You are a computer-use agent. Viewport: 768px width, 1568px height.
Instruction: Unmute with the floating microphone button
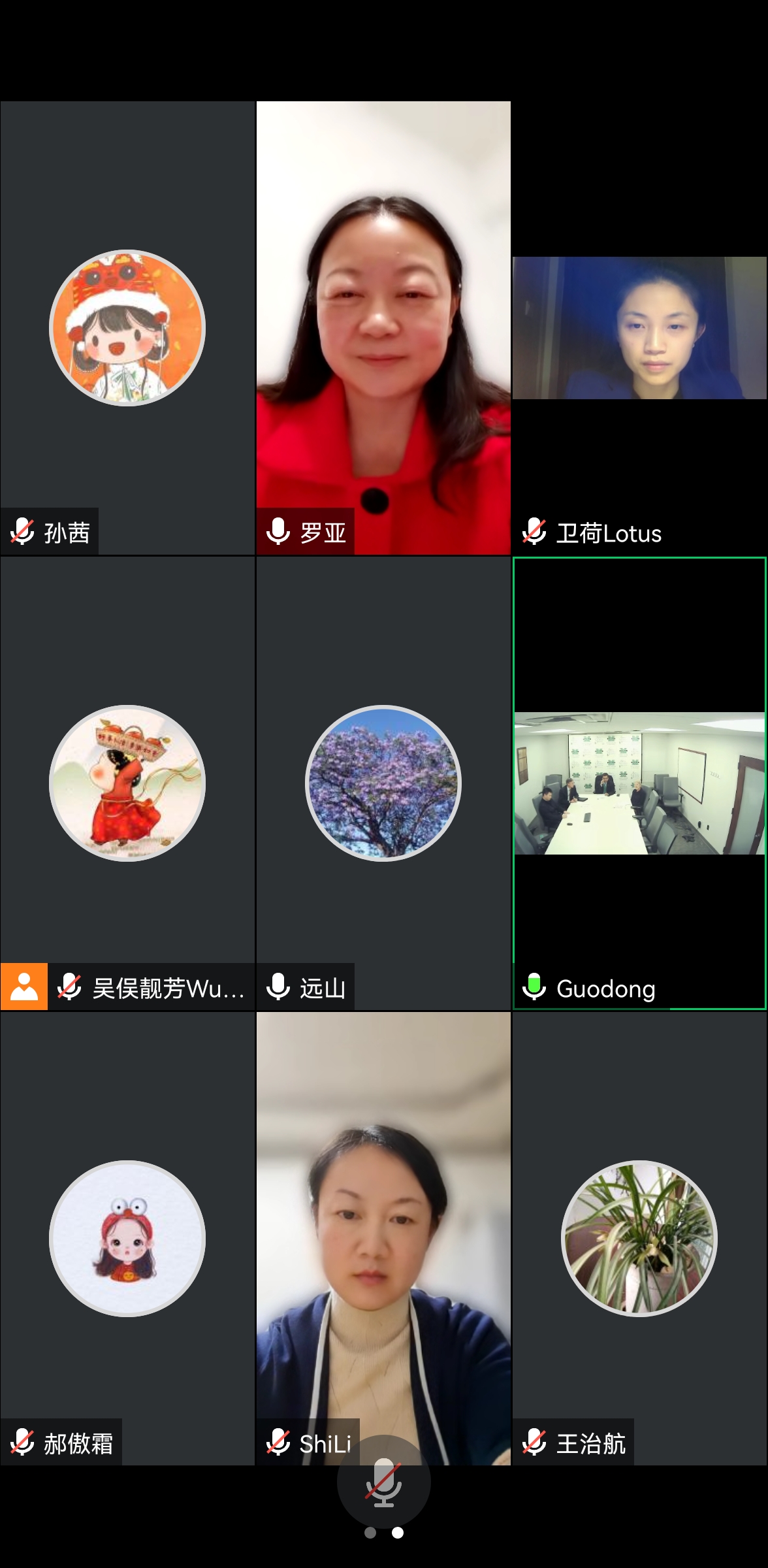point(383,1482)
